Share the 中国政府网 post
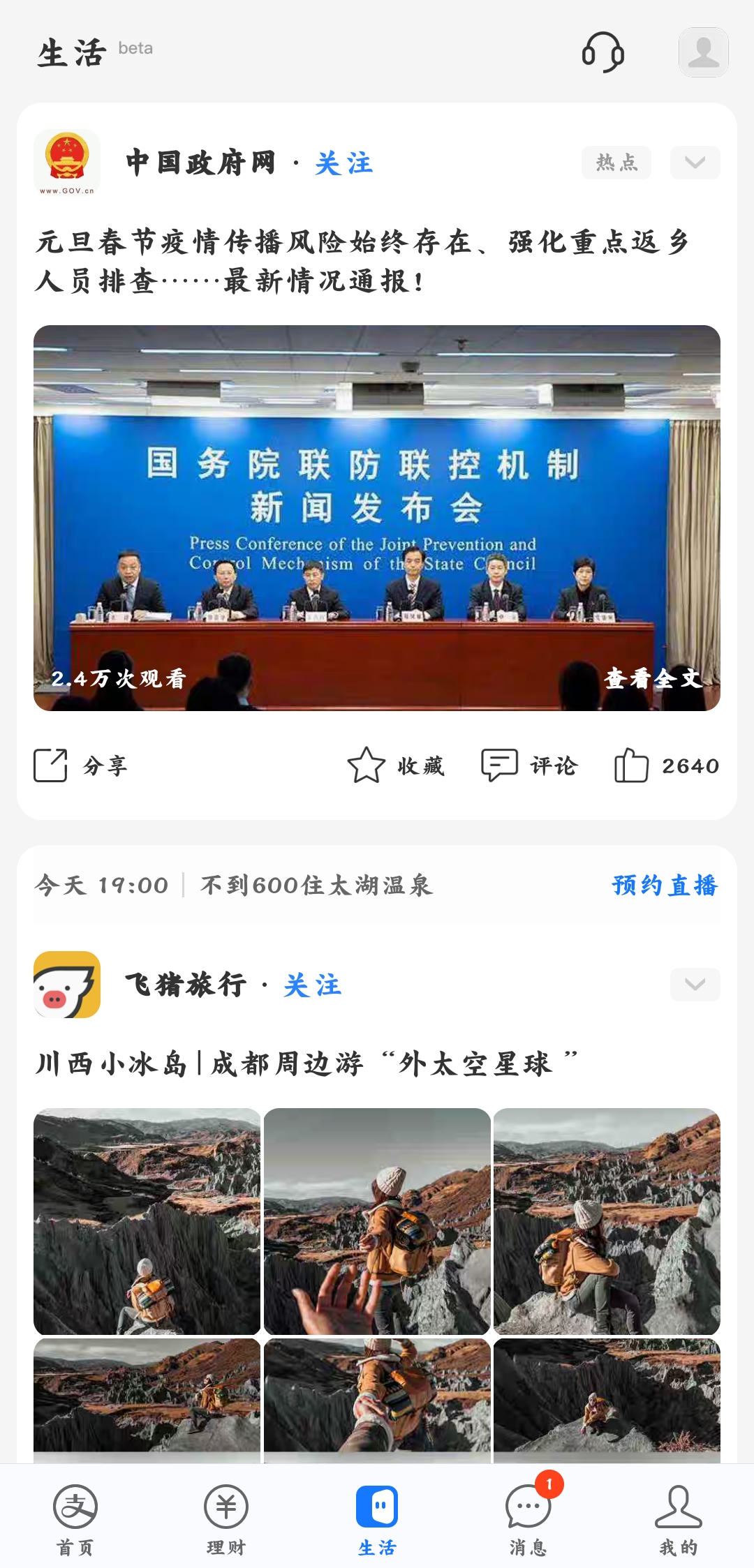Screen dimensions: 754x1568 click(x=80, y=766)
